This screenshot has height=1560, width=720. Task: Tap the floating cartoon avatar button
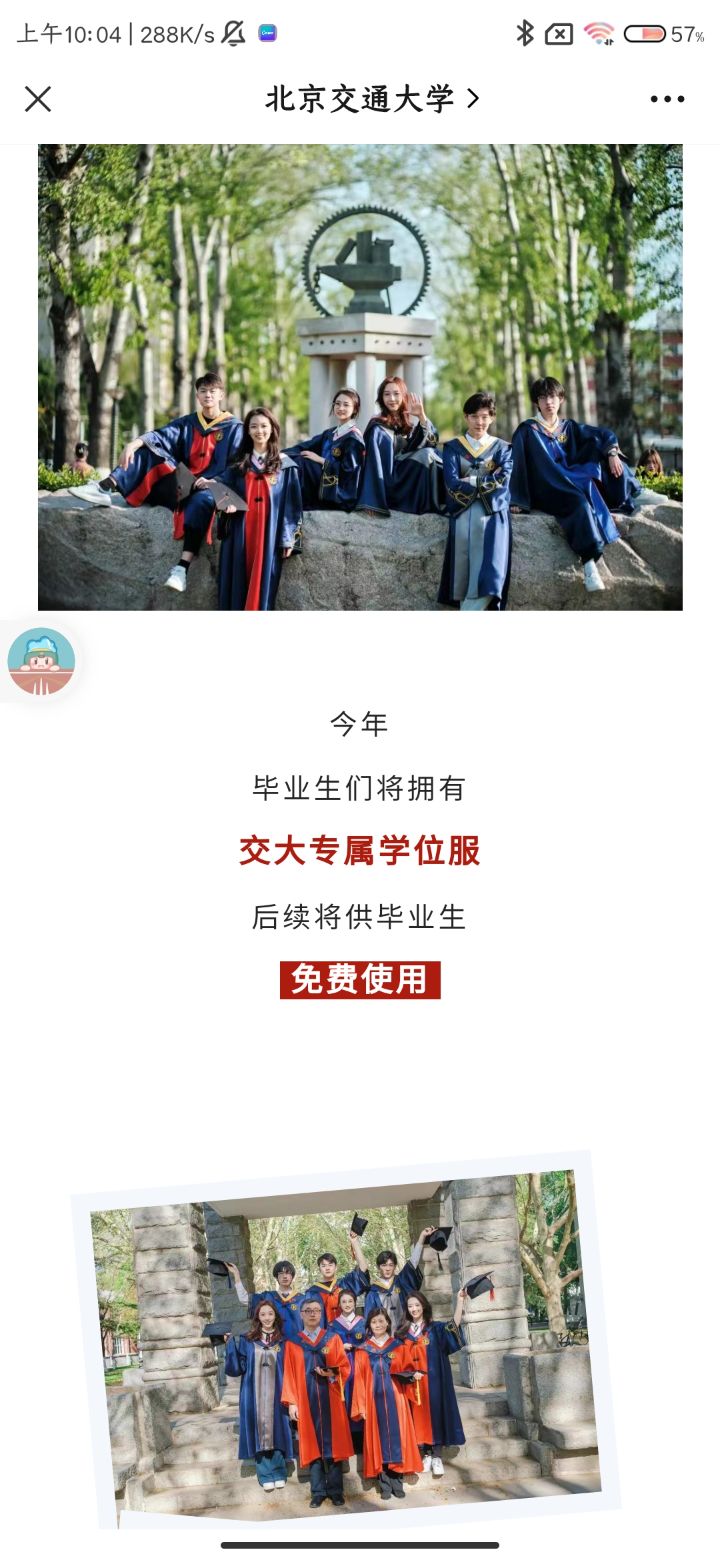[x=41, y=662]
